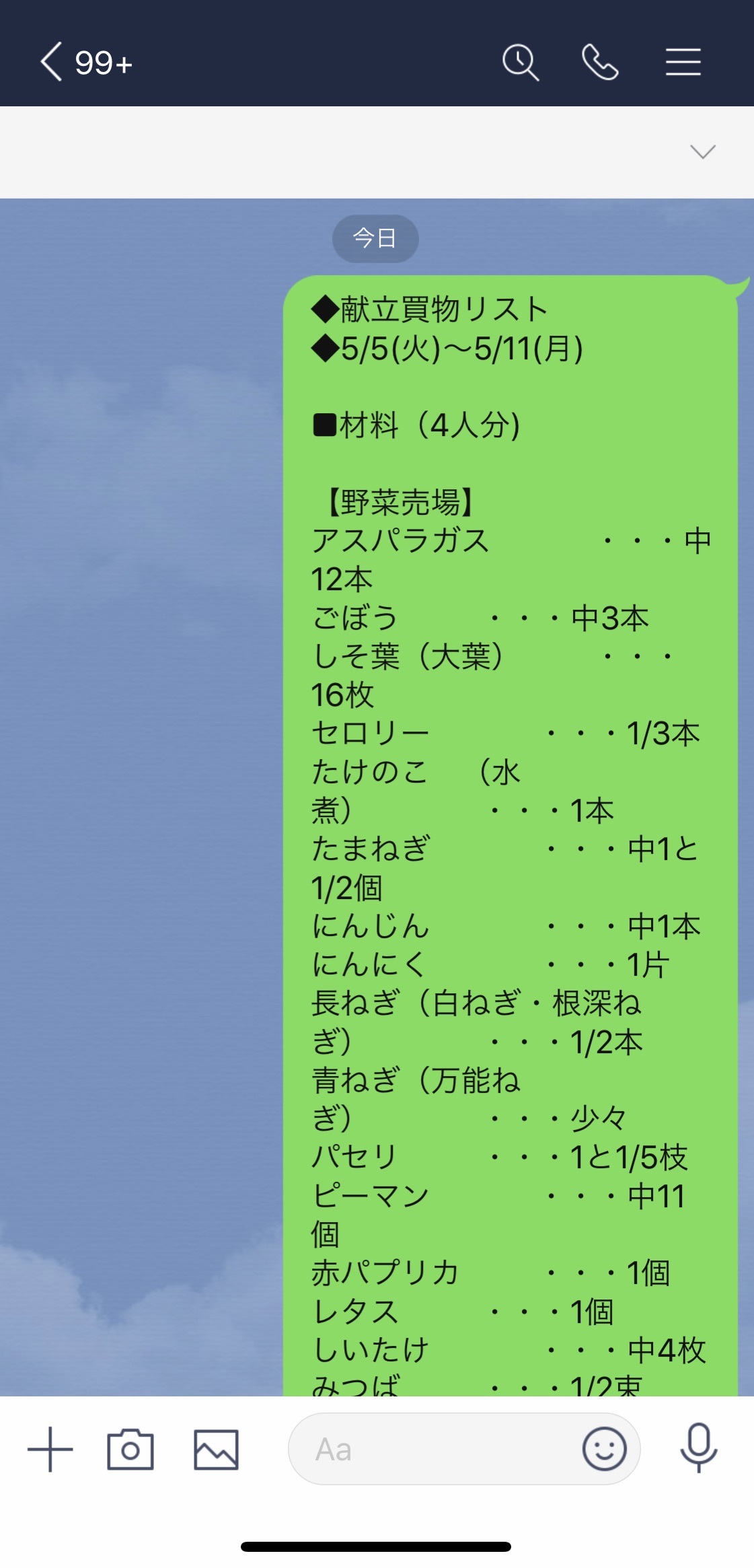Expand the collapsed banner with down chevron
The width and height of the screenshot is (754, 1568).
click(x=703, y=151)
